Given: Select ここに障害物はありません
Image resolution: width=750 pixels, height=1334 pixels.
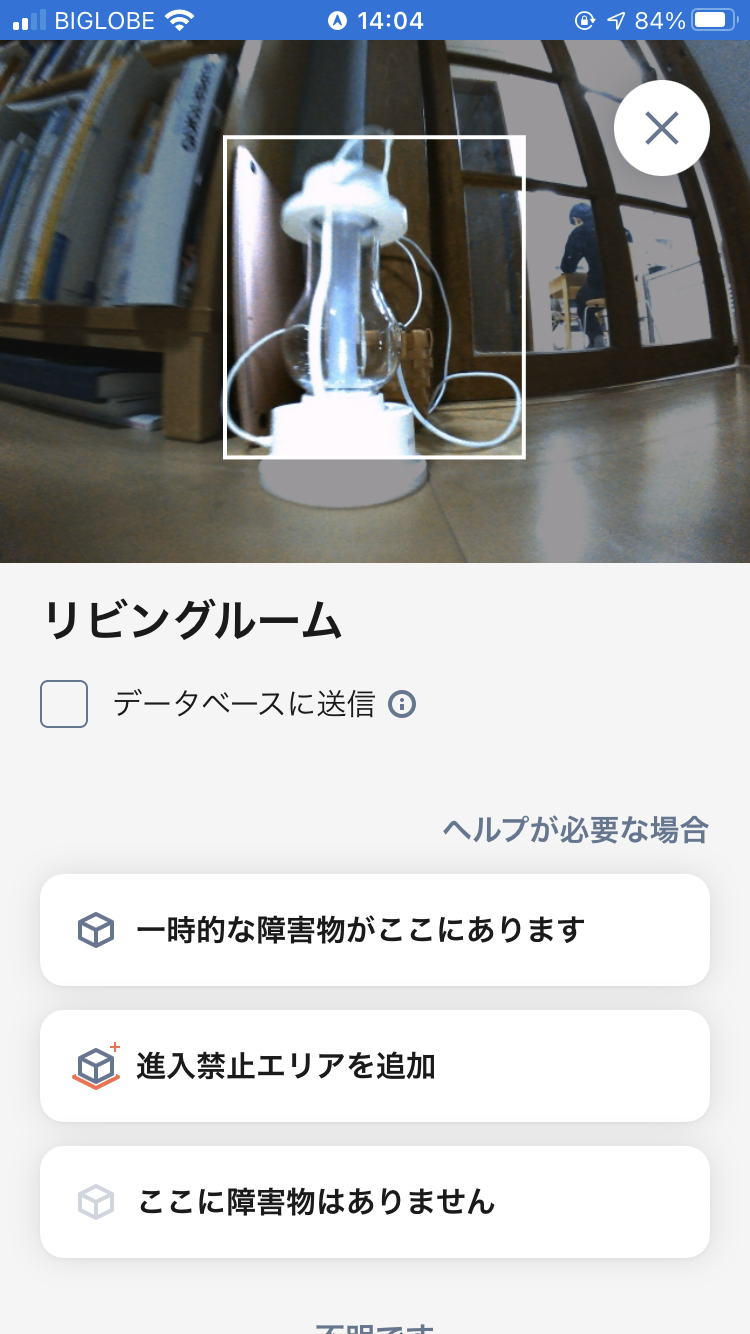Looking at the screenshot, I should click(375, 1202).
